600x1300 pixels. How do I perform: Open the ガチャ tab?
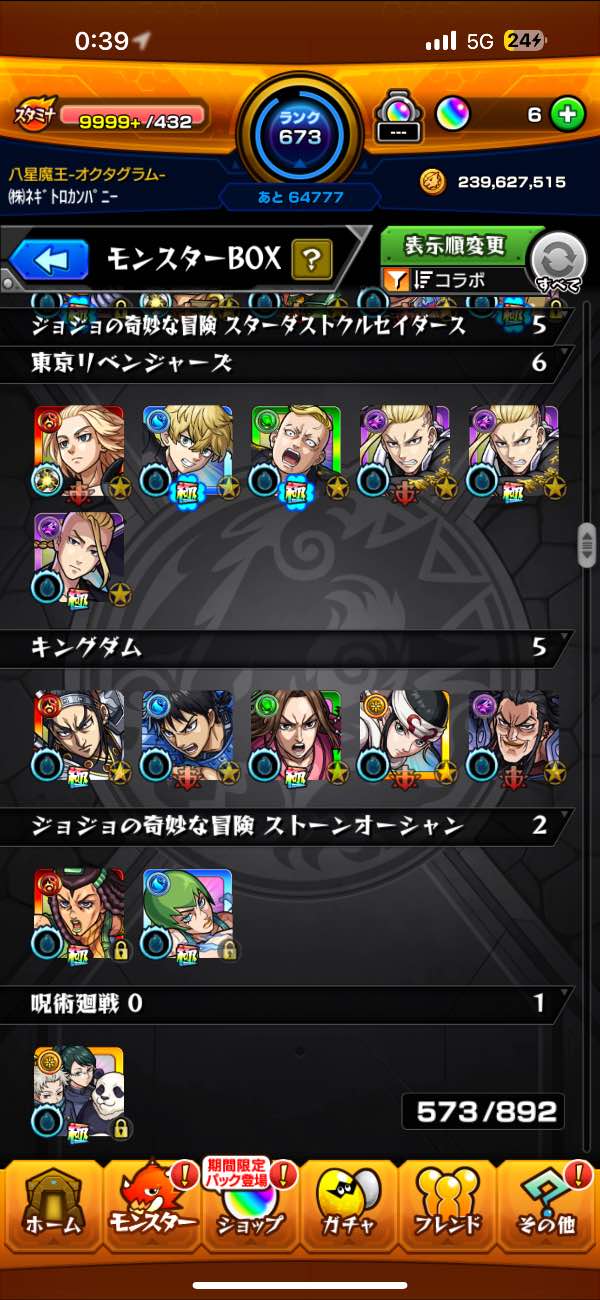coord(348,1207)
